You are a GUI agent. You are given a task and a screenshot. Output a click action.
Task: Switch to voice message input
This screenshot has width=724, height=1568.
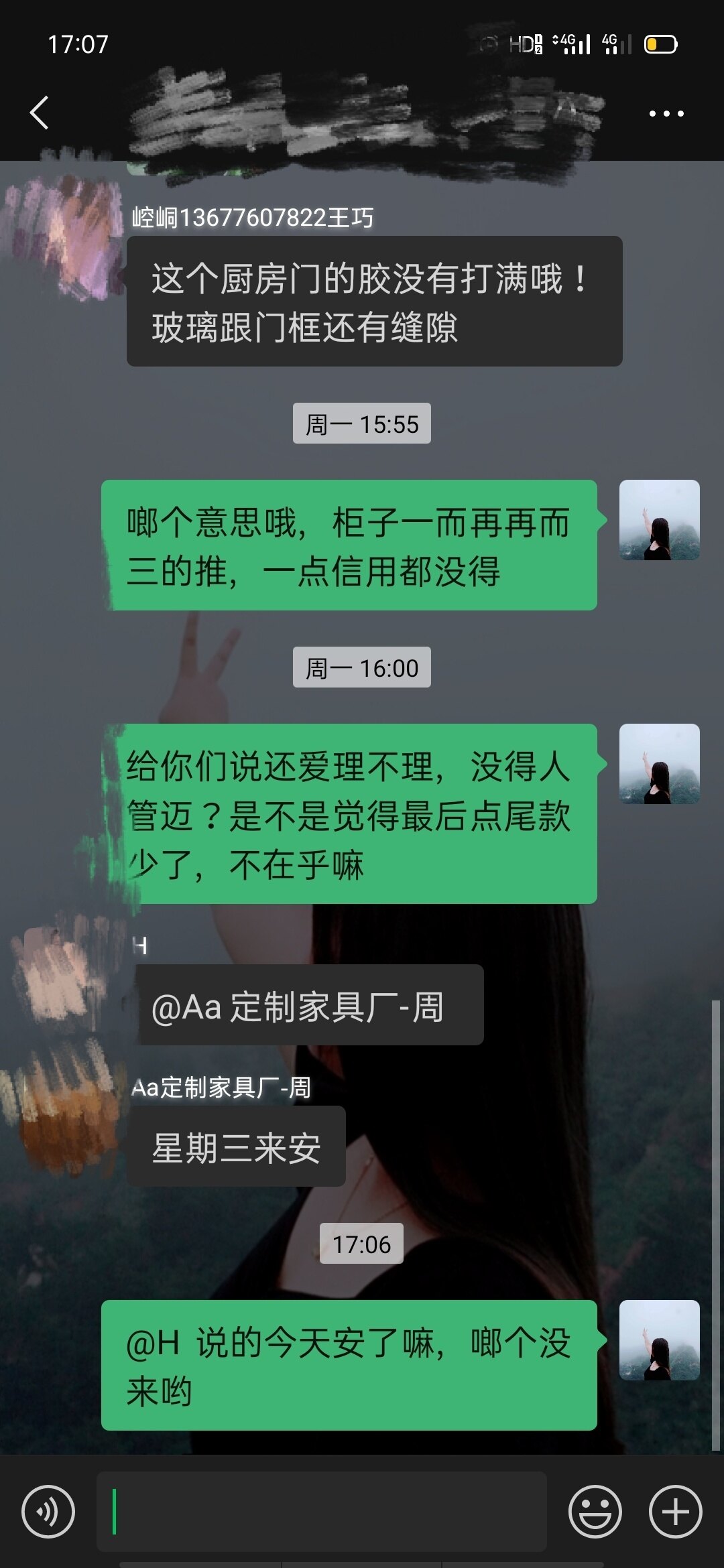click(x=48, y=1511)
